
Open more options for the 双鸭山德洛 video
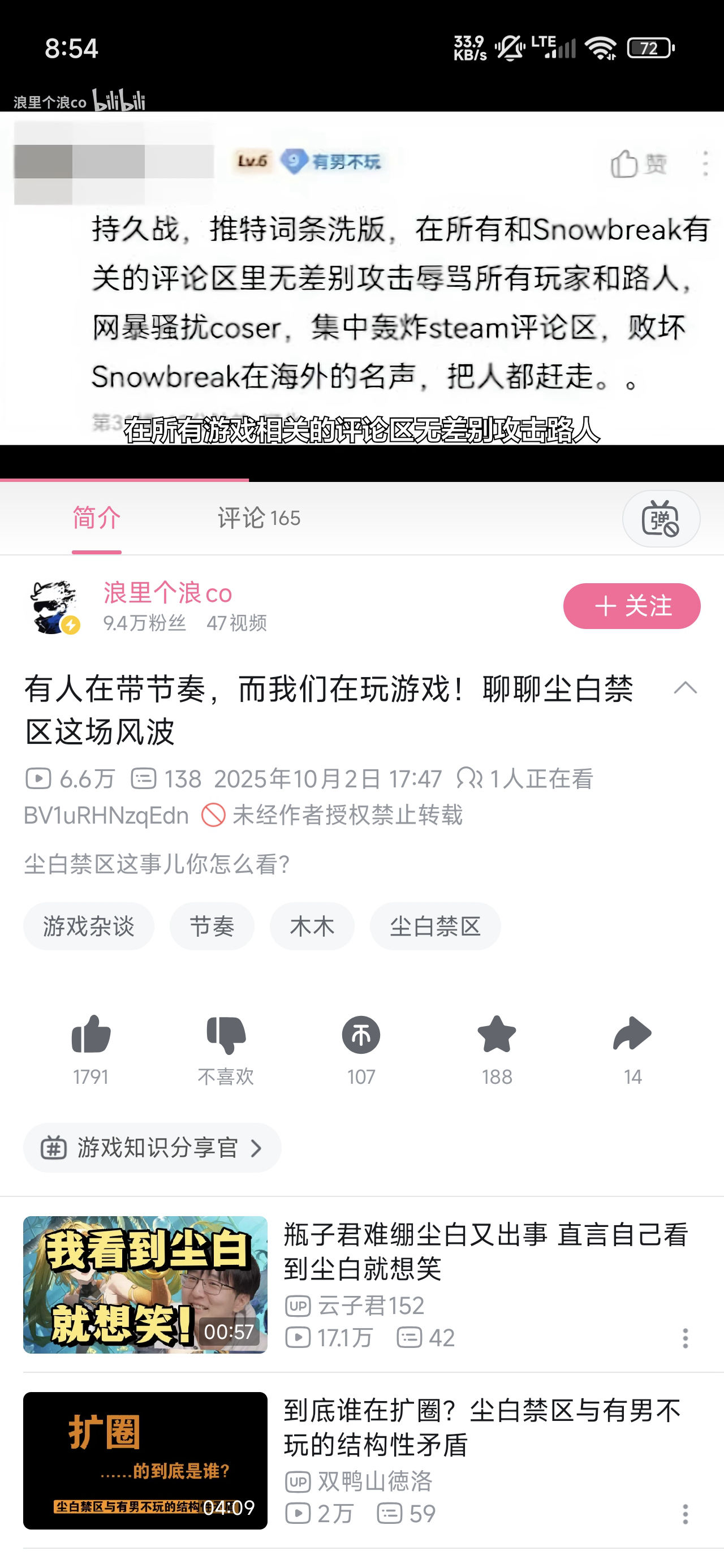(x=685, y=1514)
